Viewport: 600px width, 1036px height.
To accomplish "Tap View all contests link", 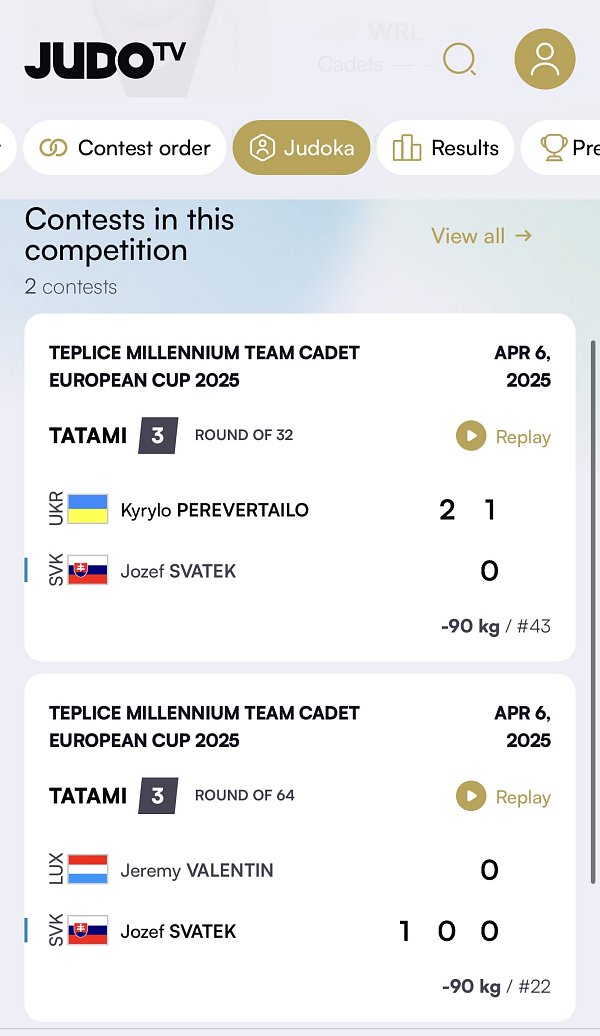I will 481,236.
